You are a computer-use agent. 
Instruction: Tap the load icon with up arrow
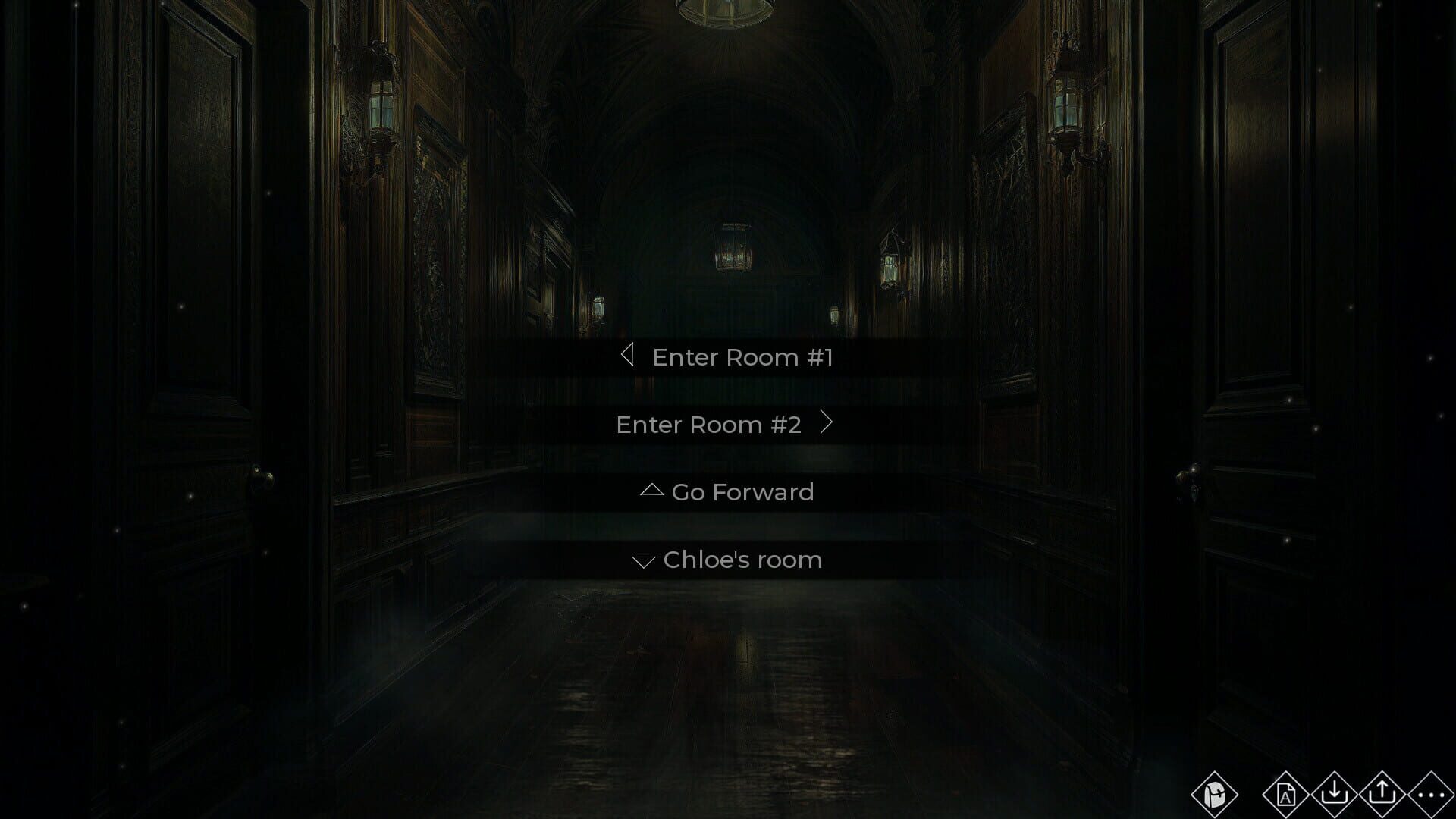coord(1382,793)
